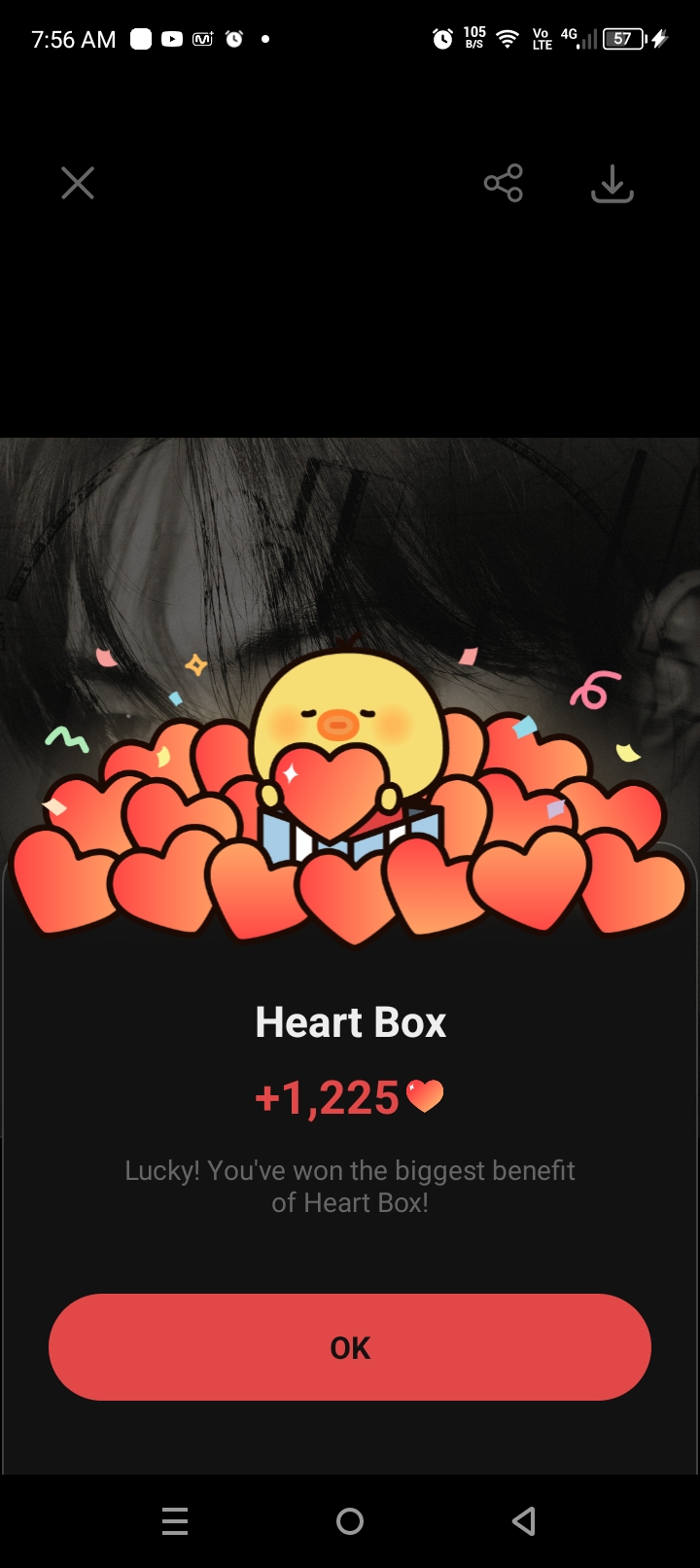Screen dimensions: 700x1568
Task: Close the image viewer
Action: click(x=78, y=183)
